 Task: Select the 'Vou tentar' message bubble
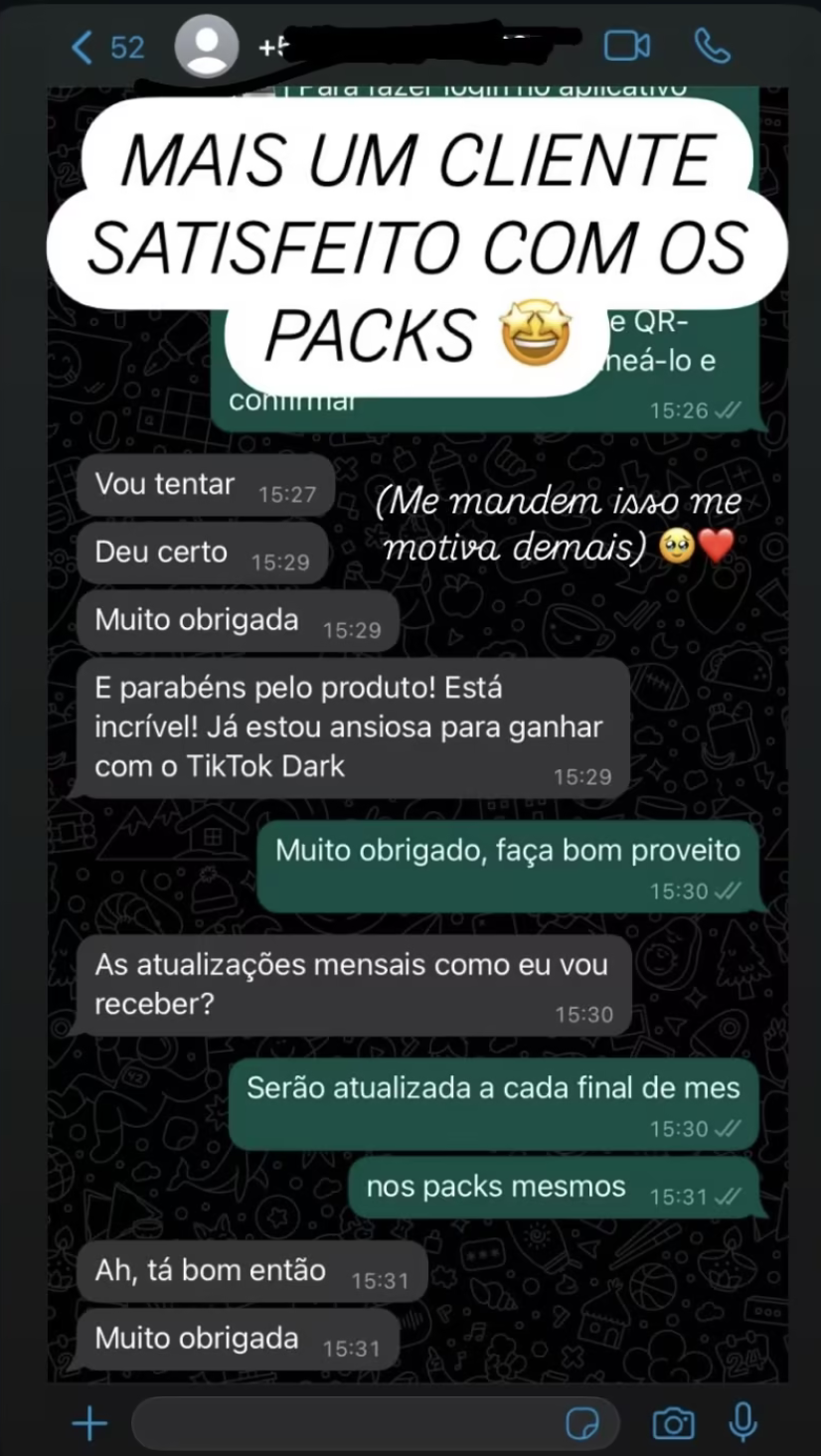click(204, 486)
